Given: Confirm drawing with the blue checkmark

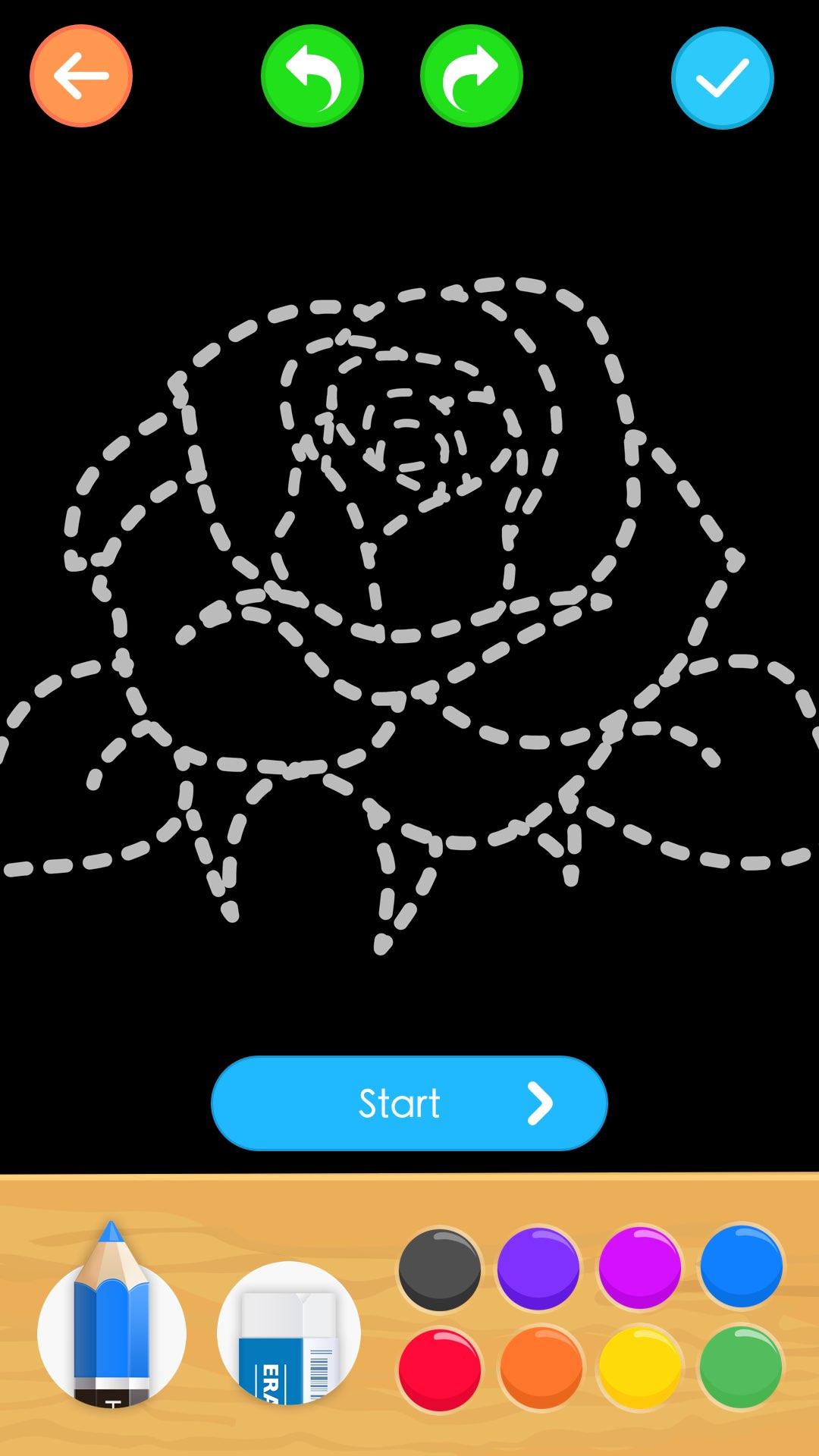Looking at the screenshot, I should [x=722, y=77].
